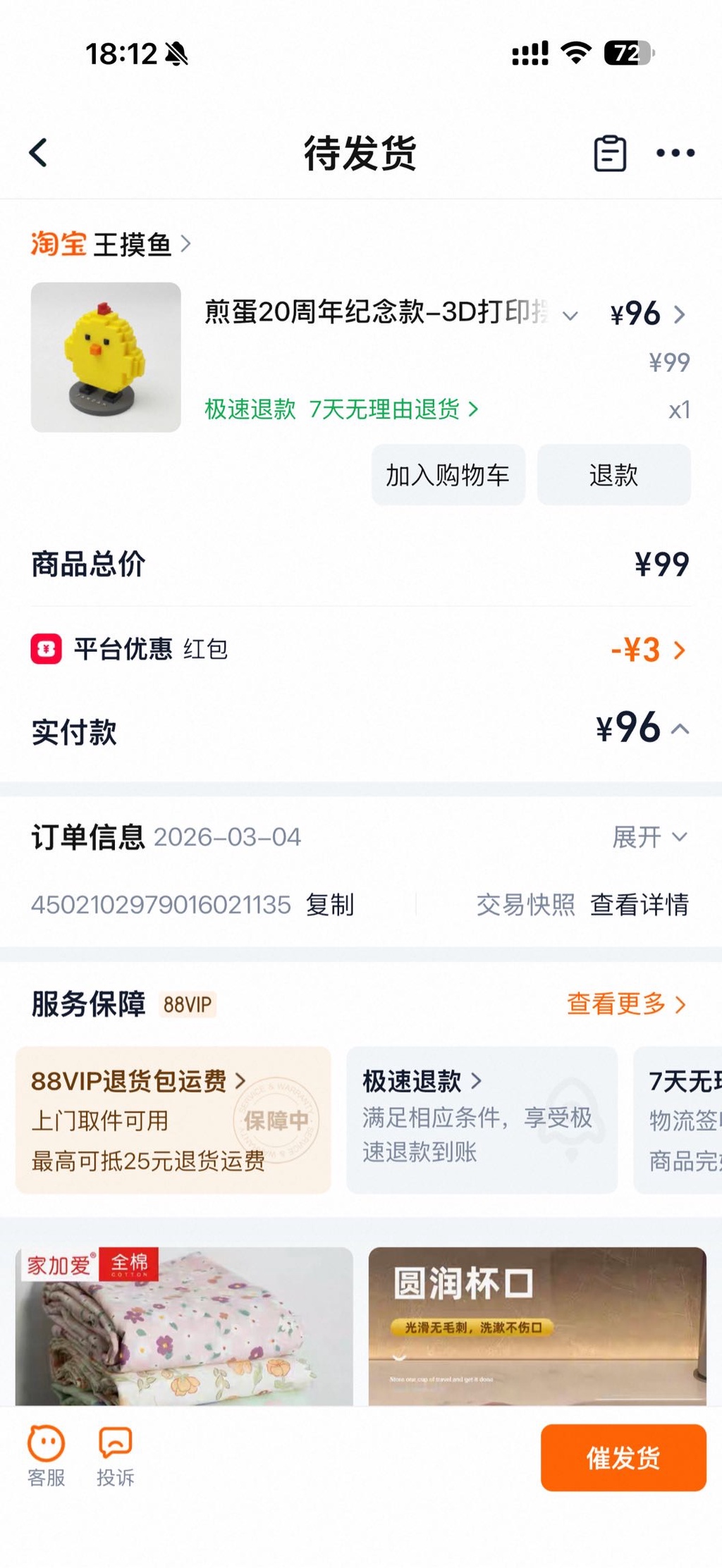The height and width of the screenshot is (1568, 722).
Task: Contact customer service via 客服
Action: 47,1456
